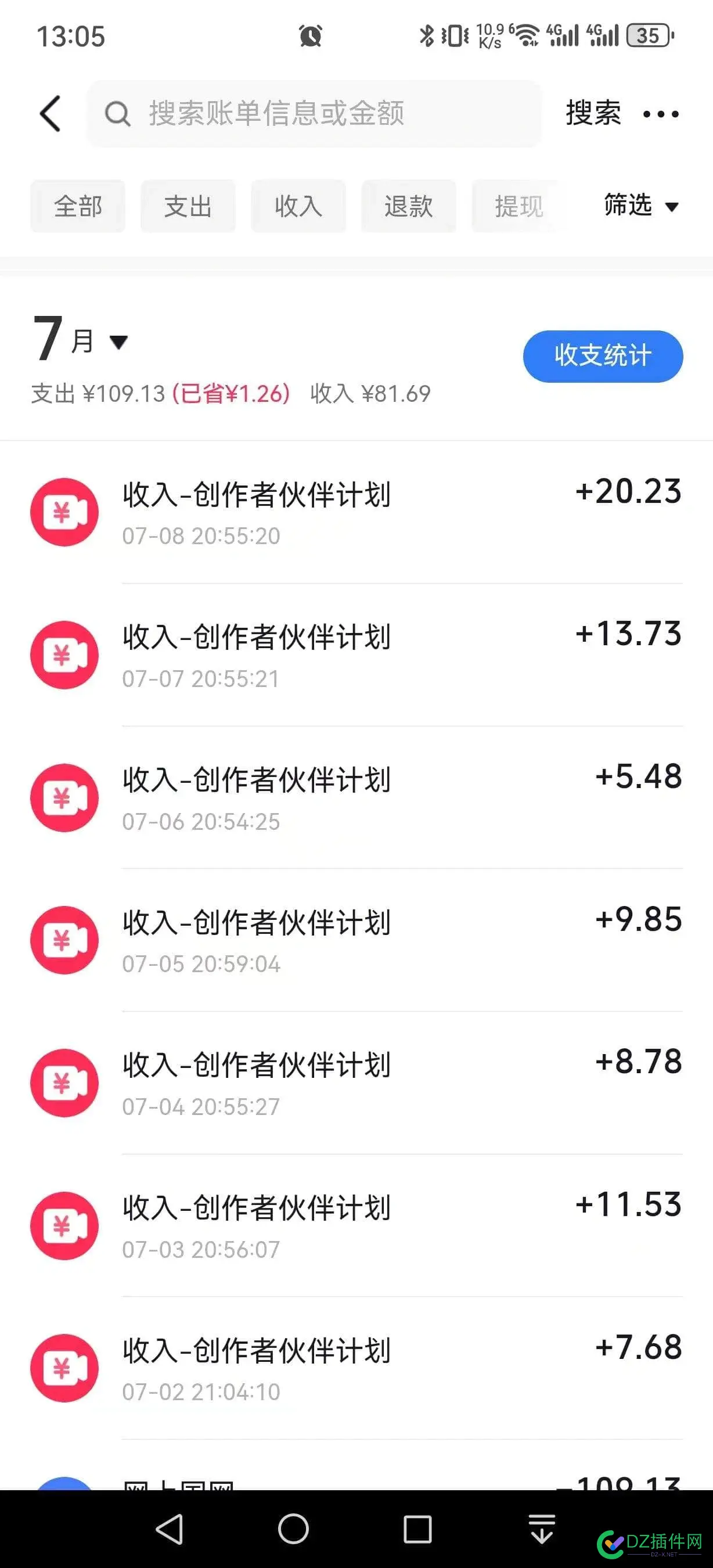Select the 退款 filter tab

pos(408,206)
